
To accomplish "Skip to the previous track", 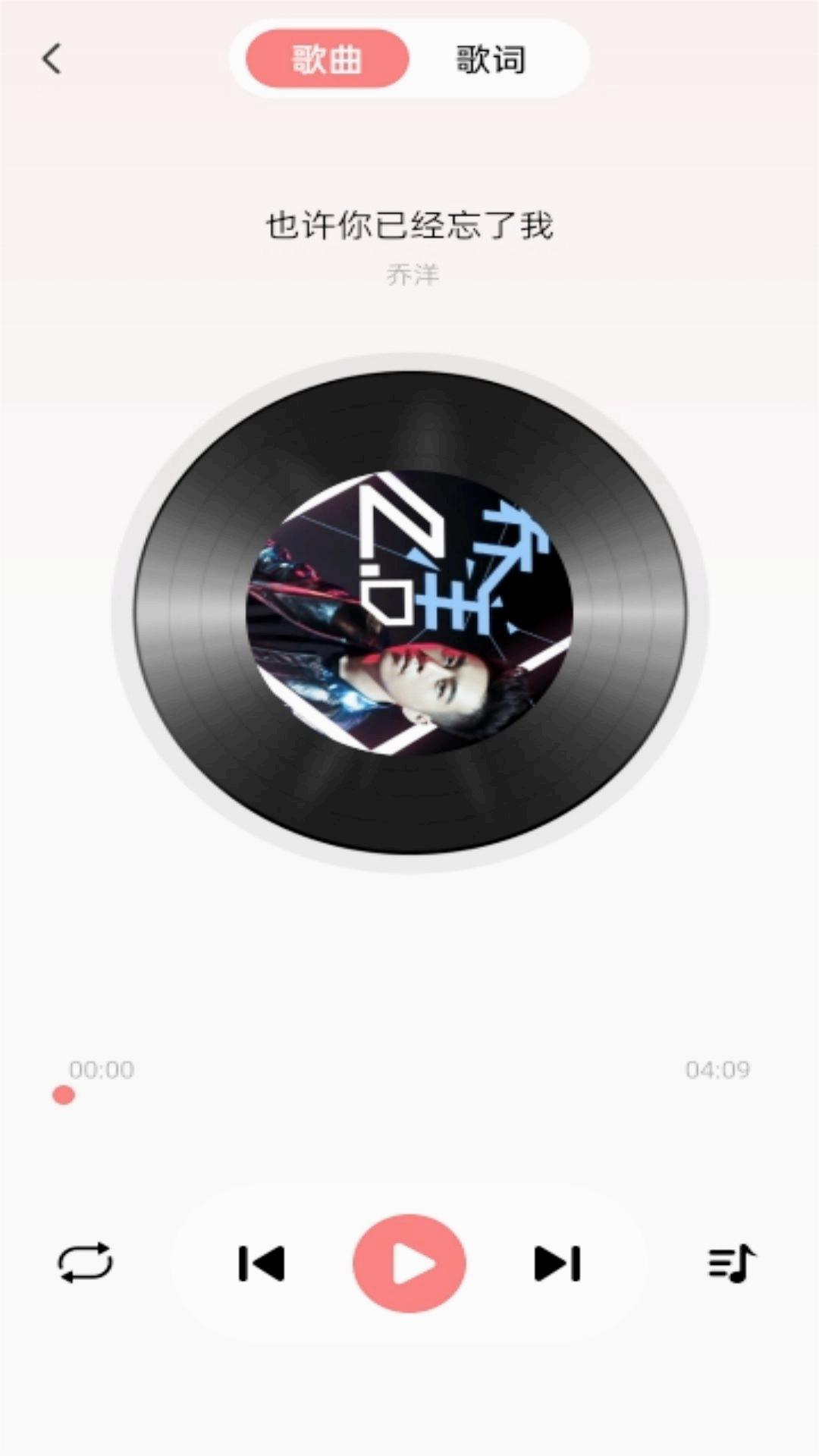I will coord(262,1263).
